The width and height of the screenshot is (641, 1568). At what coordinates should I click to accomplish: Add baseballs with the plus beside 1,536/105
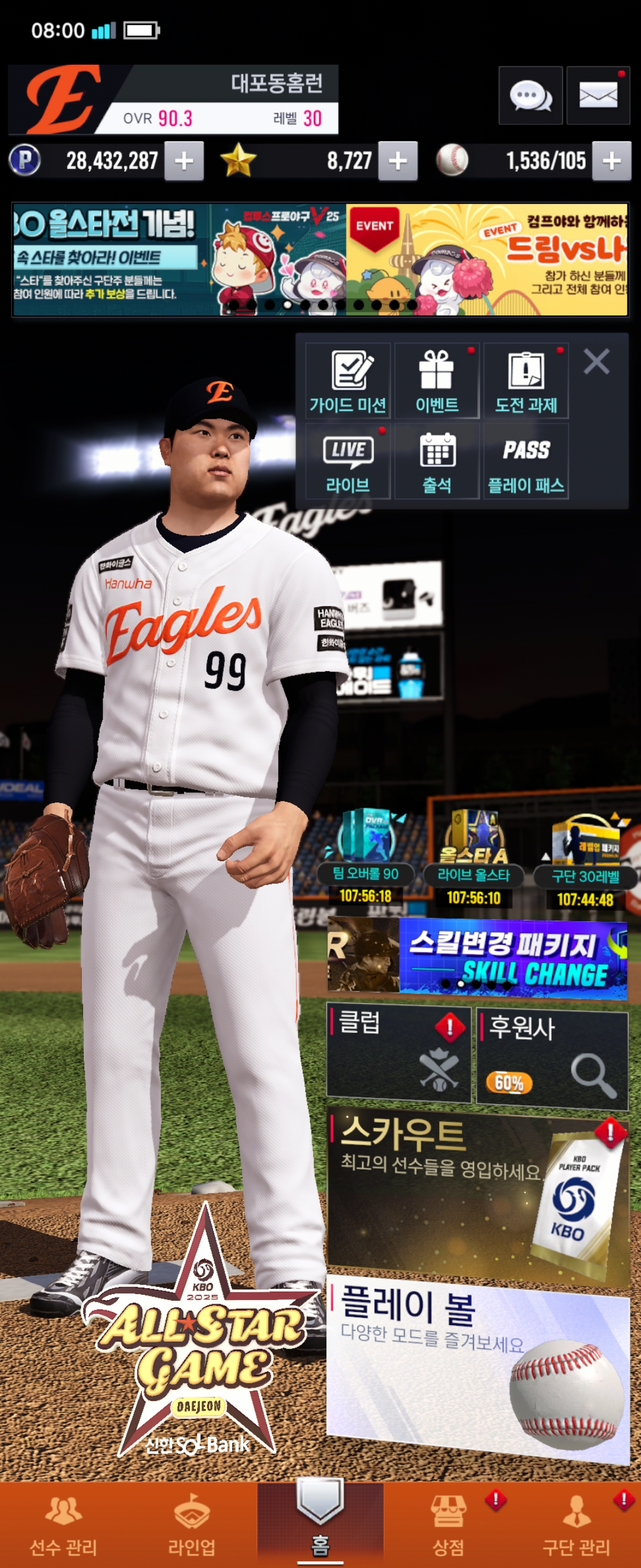(611, 162)
